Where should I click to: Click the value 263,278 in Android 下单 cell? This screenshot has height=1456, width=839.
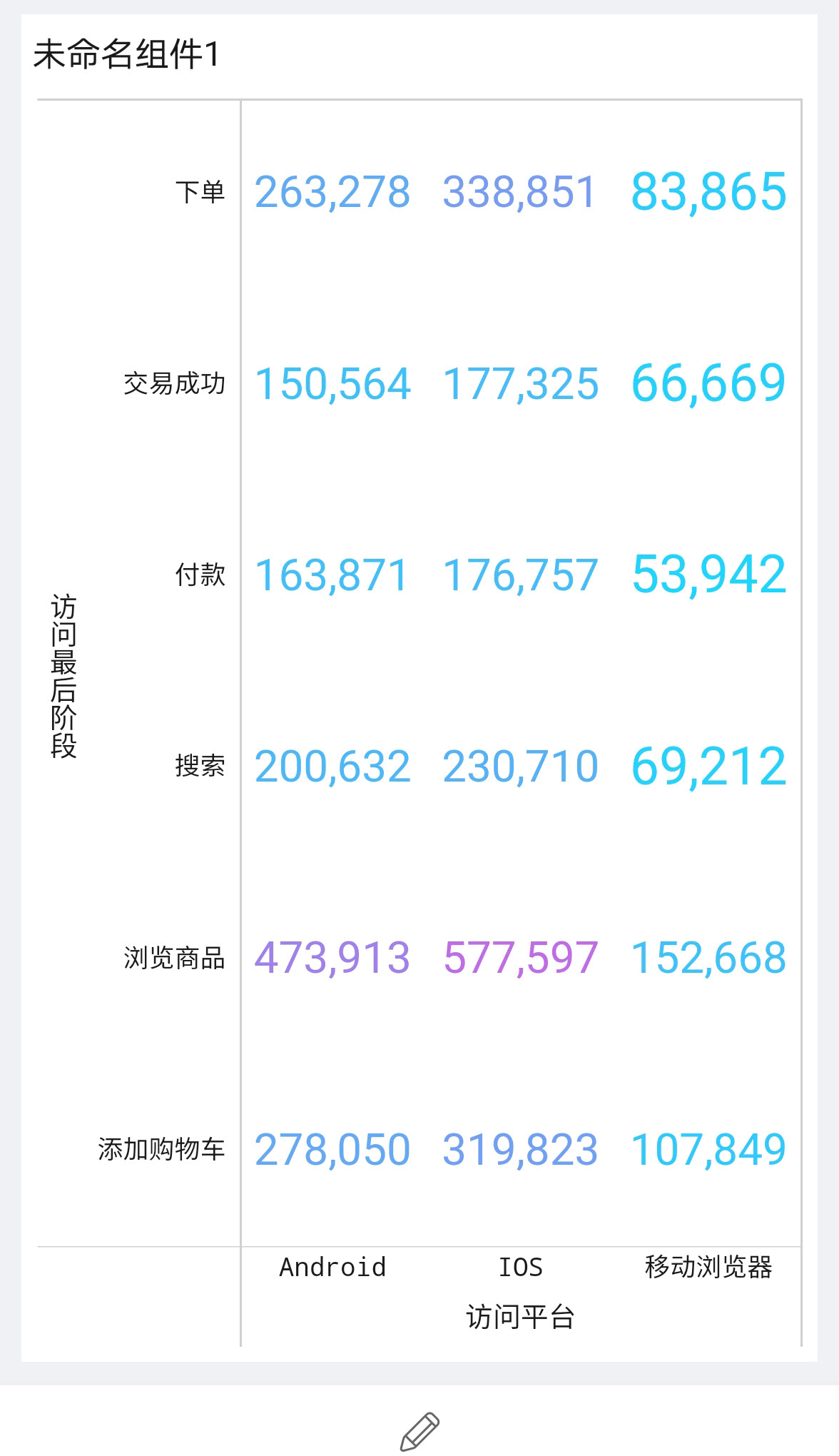(x=332, y=189)
